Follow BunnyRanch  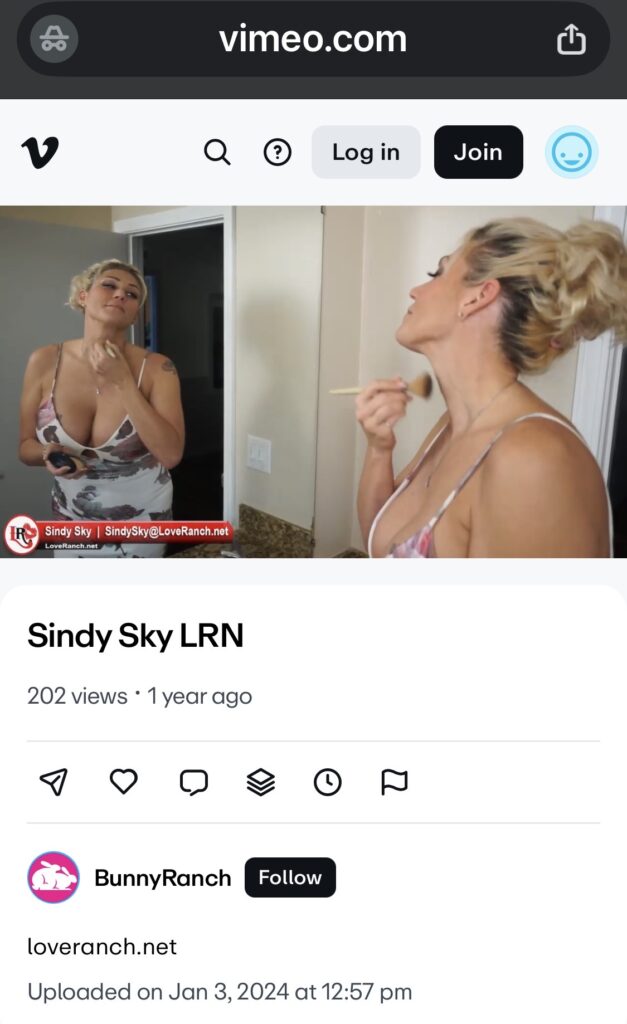click(x=290, y=878)
